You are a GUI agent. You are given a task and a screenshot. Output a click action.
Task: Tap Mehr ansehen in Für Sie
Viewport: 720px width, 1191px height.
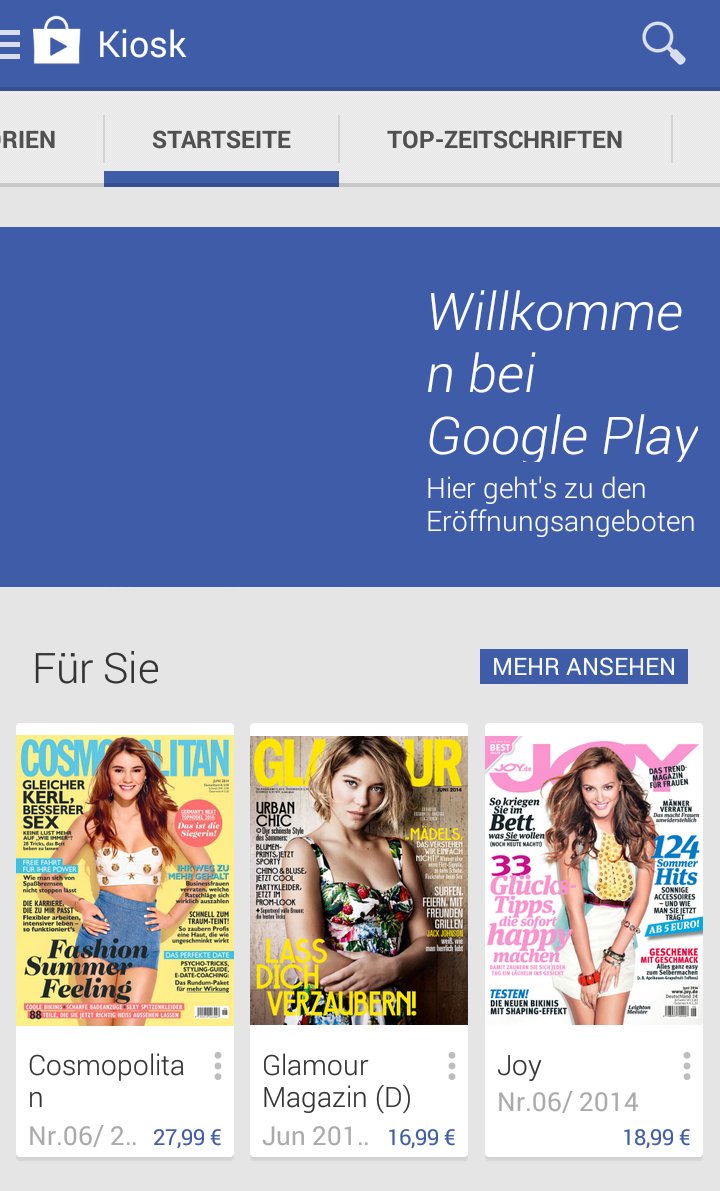pyautogui.click(x=583, y=666)
